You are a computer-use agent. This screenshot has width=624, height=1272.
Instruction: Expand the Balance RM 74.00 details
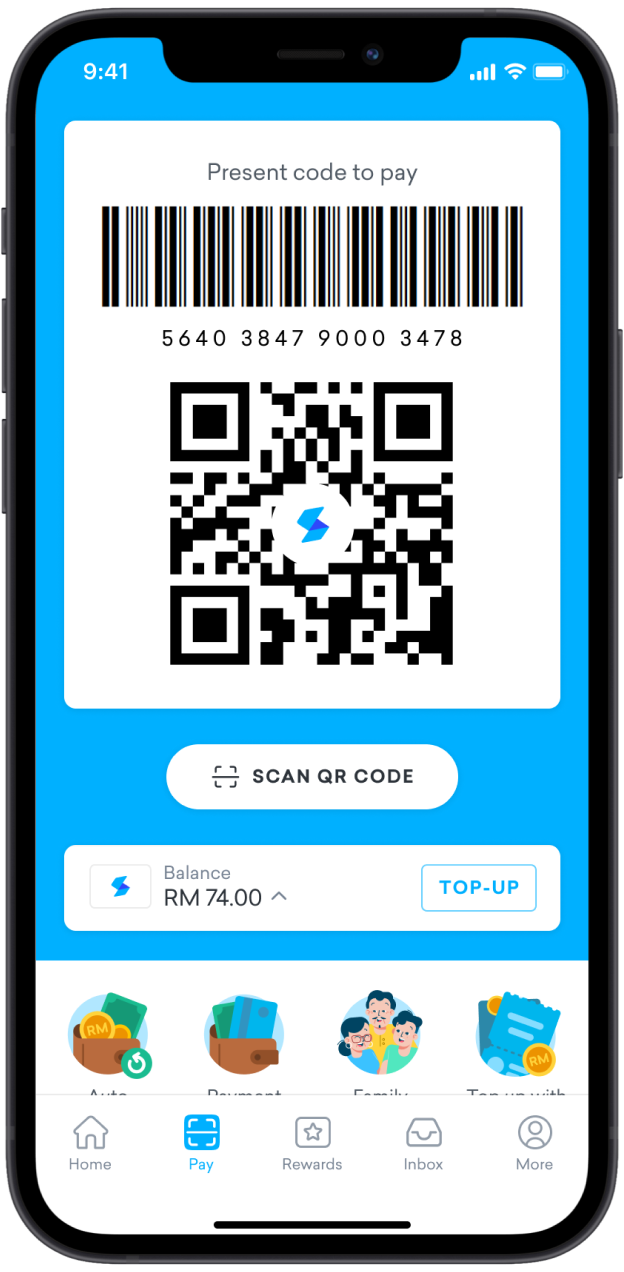pos(279,897)
